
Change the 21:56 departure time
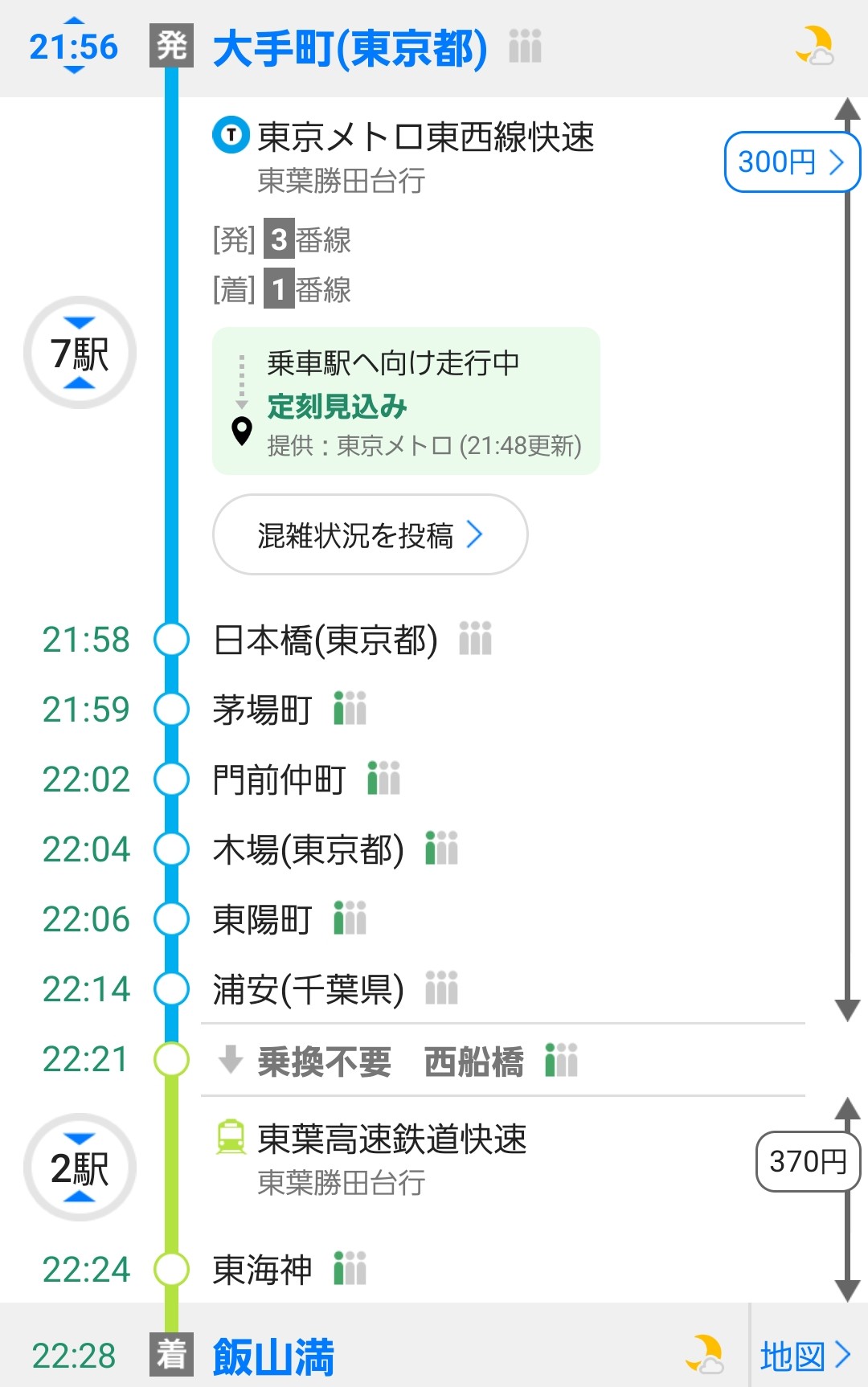pyautogui.click(x=73, y=46)
